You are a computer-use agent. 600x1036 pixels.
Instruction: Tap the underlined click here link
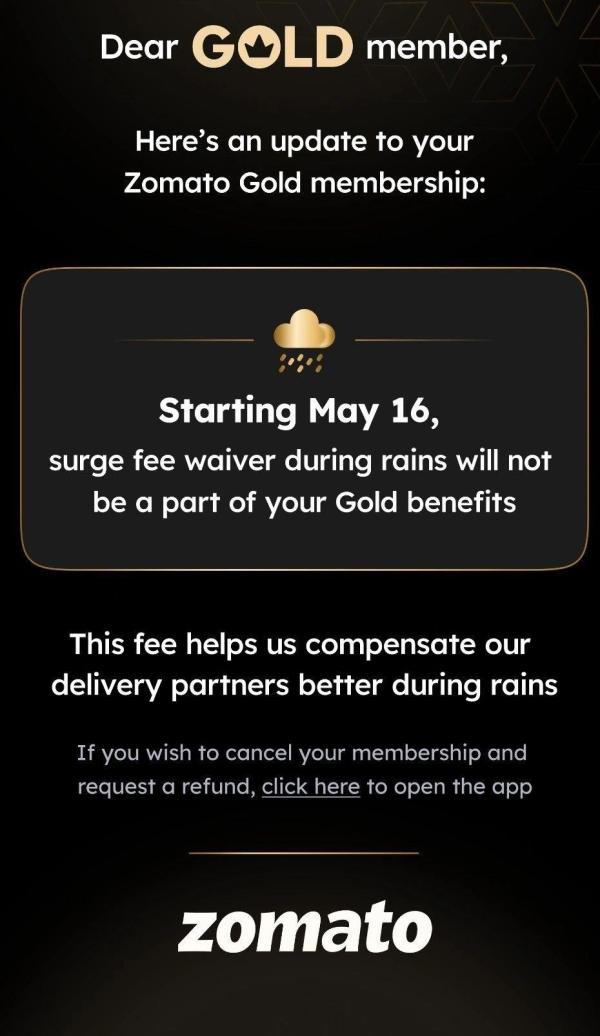pyautogui.click(x=310, y=786)
